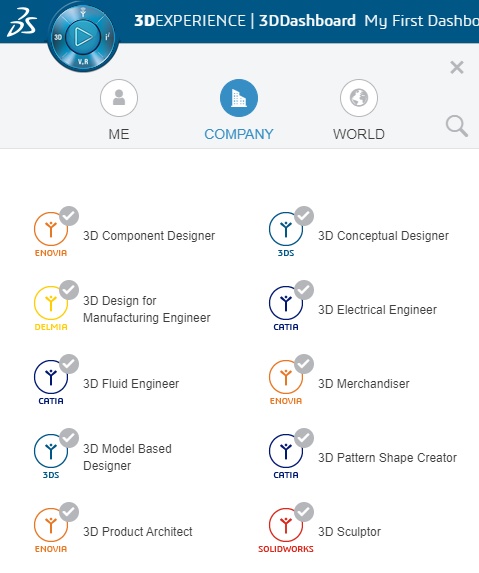
Task: Choose 3D Fluid Engineer
Action: [x=106, y=383]
